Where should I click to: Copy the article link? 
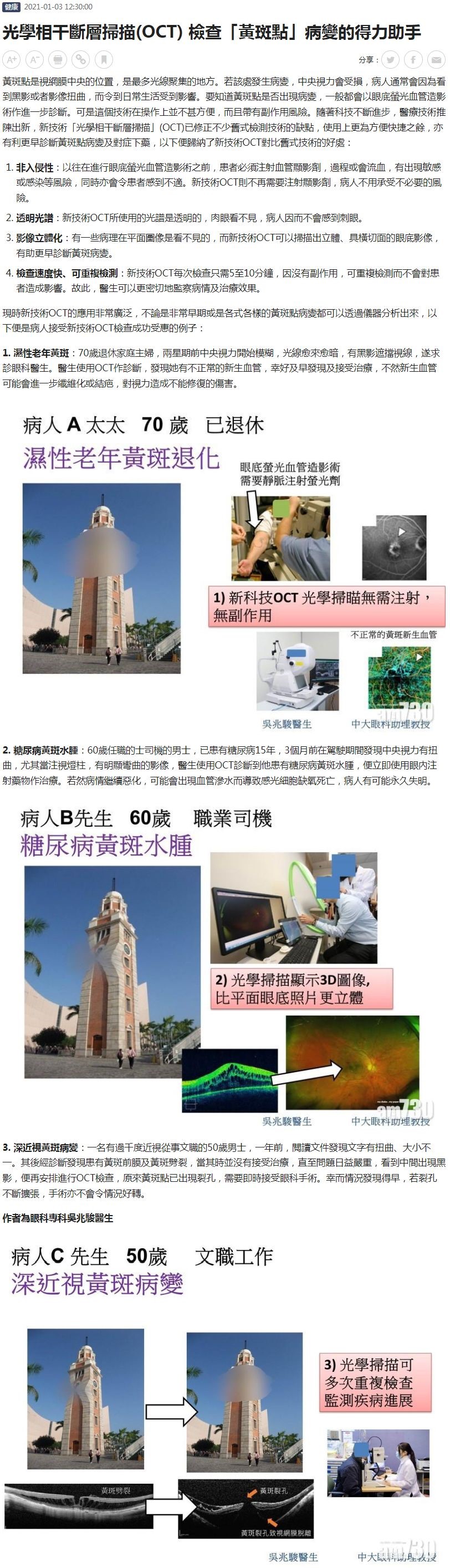click(x=81, y=59)
